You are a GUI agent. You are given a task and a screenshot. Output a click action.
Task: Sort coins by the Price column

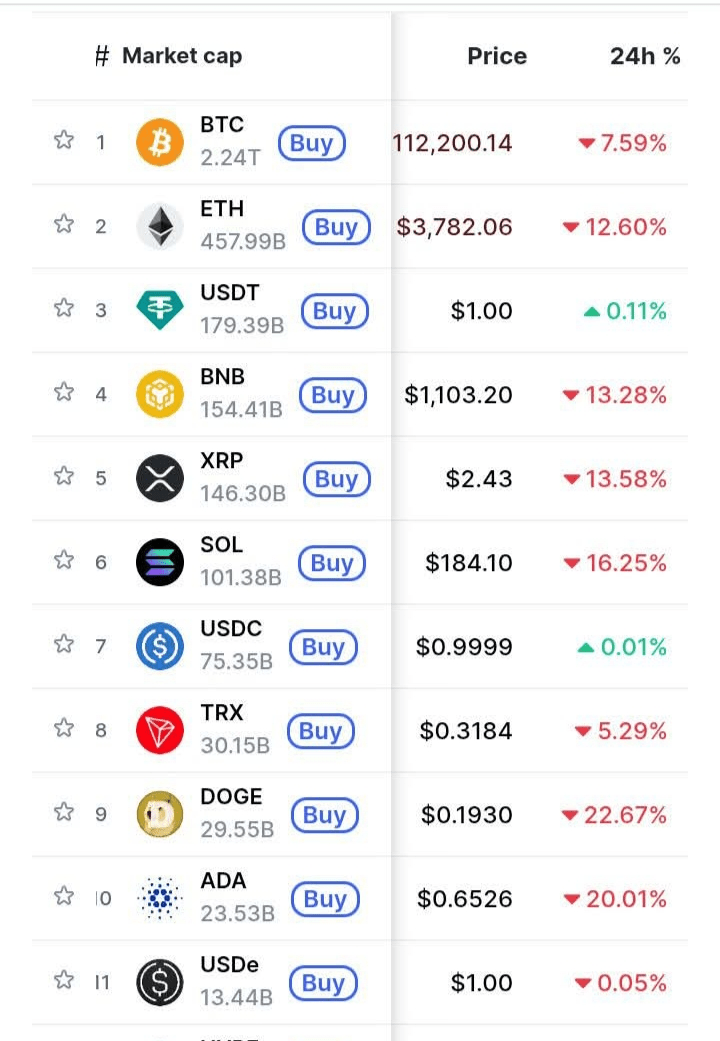click(x=497, y=56)
